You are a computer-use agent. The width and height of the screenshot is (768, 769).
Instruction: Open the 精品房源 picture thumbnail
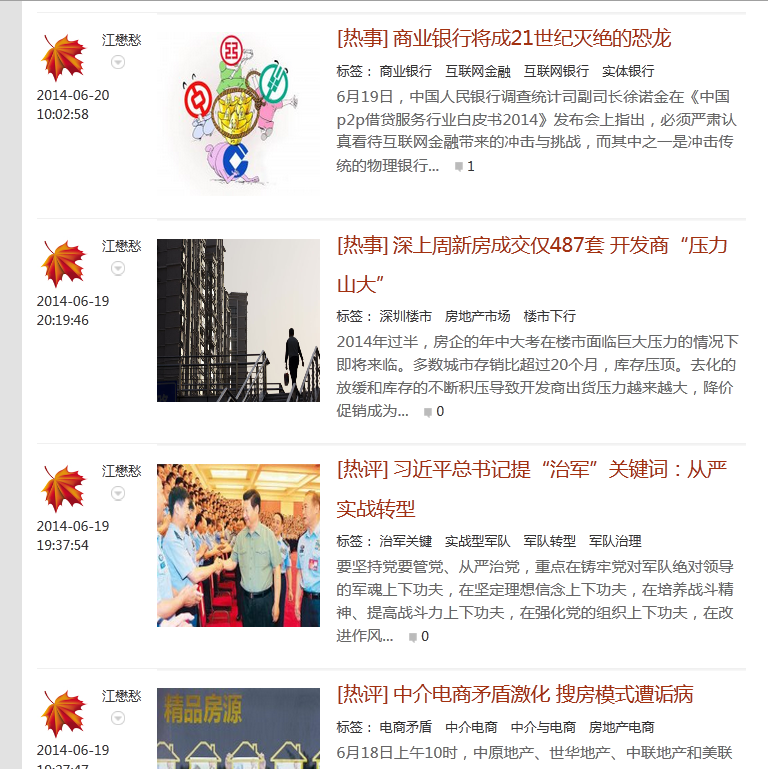(x=238, y=728)
